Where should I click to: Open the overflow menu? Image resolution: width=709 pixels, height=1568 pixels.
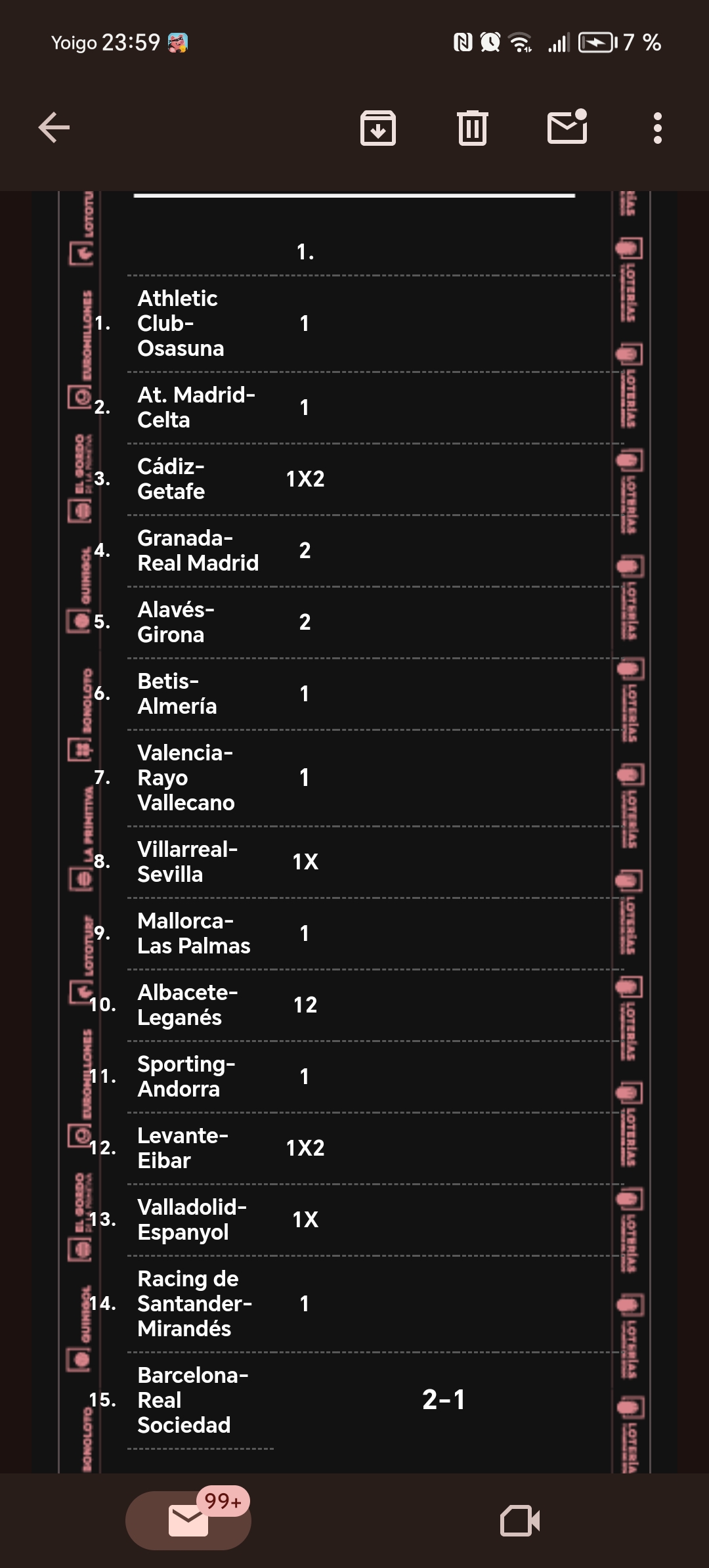click(658, 127)
